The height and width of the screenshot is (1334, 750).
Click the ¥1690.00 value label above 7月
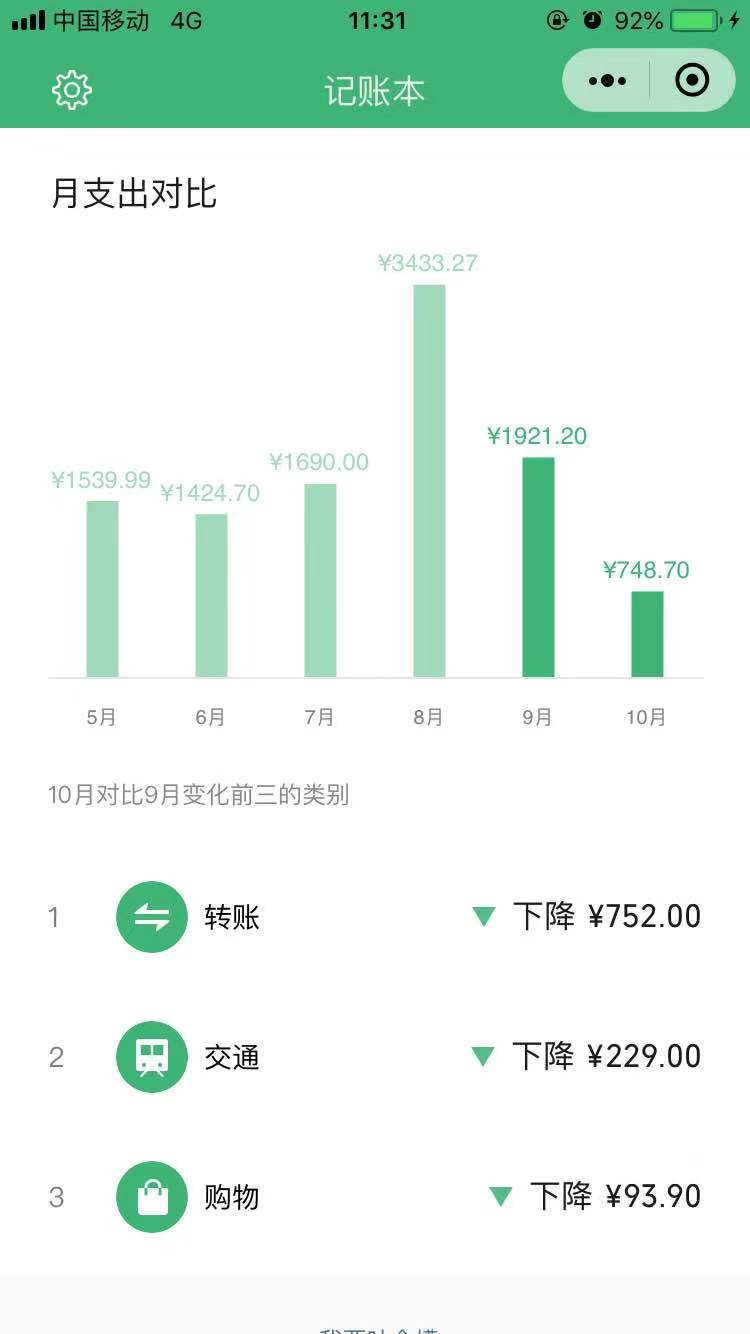click(320, 462)
